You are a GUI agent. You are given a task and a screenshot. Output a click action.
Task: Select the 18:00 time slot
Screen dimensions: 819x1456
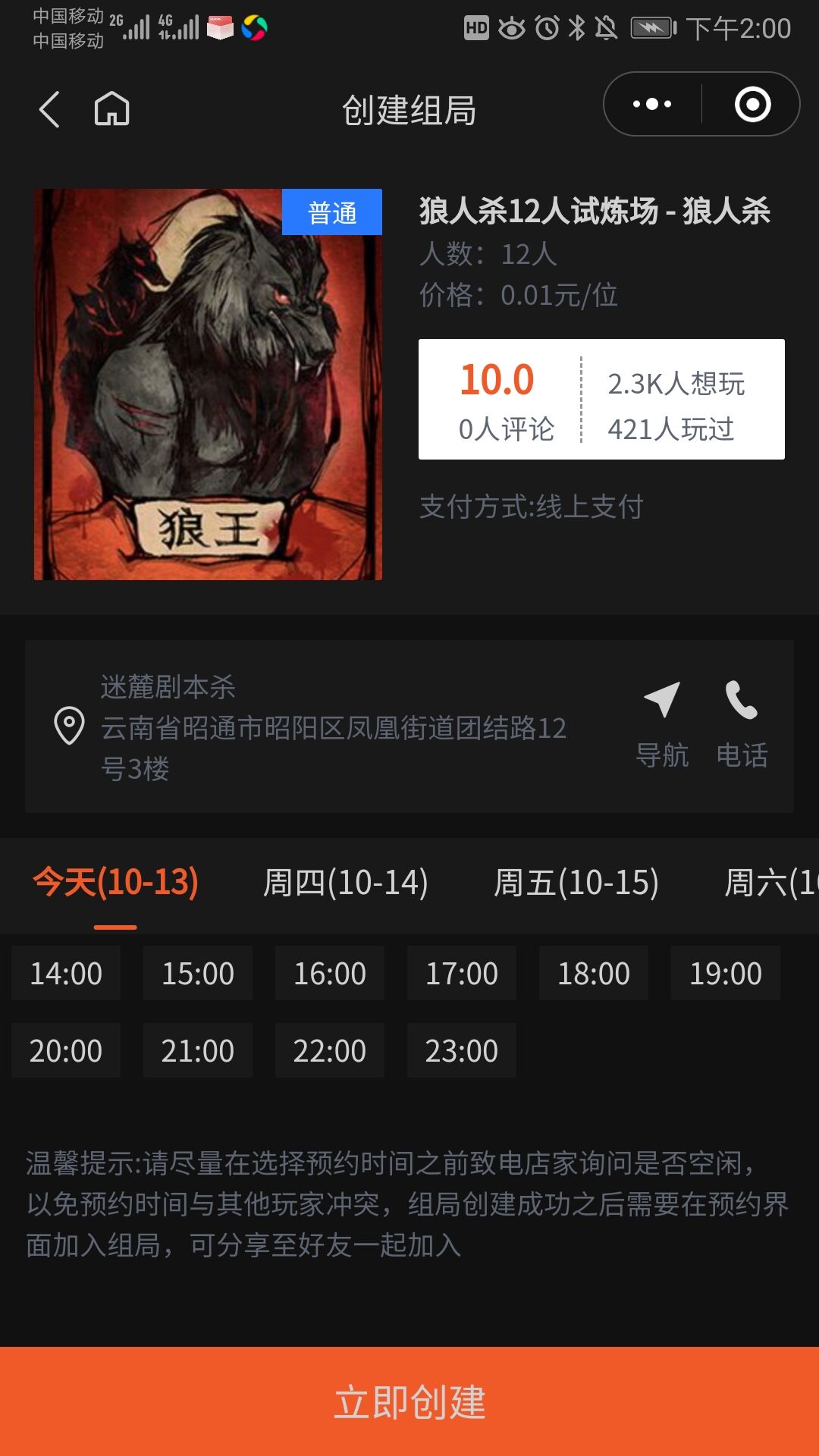click(594, 973)
